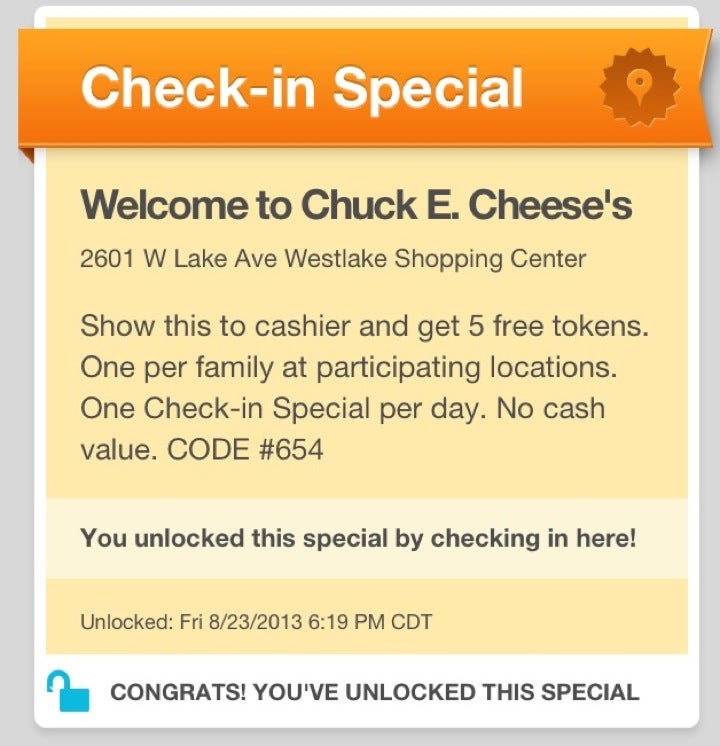Expand the unlock details timestamp row

[360, 618]
